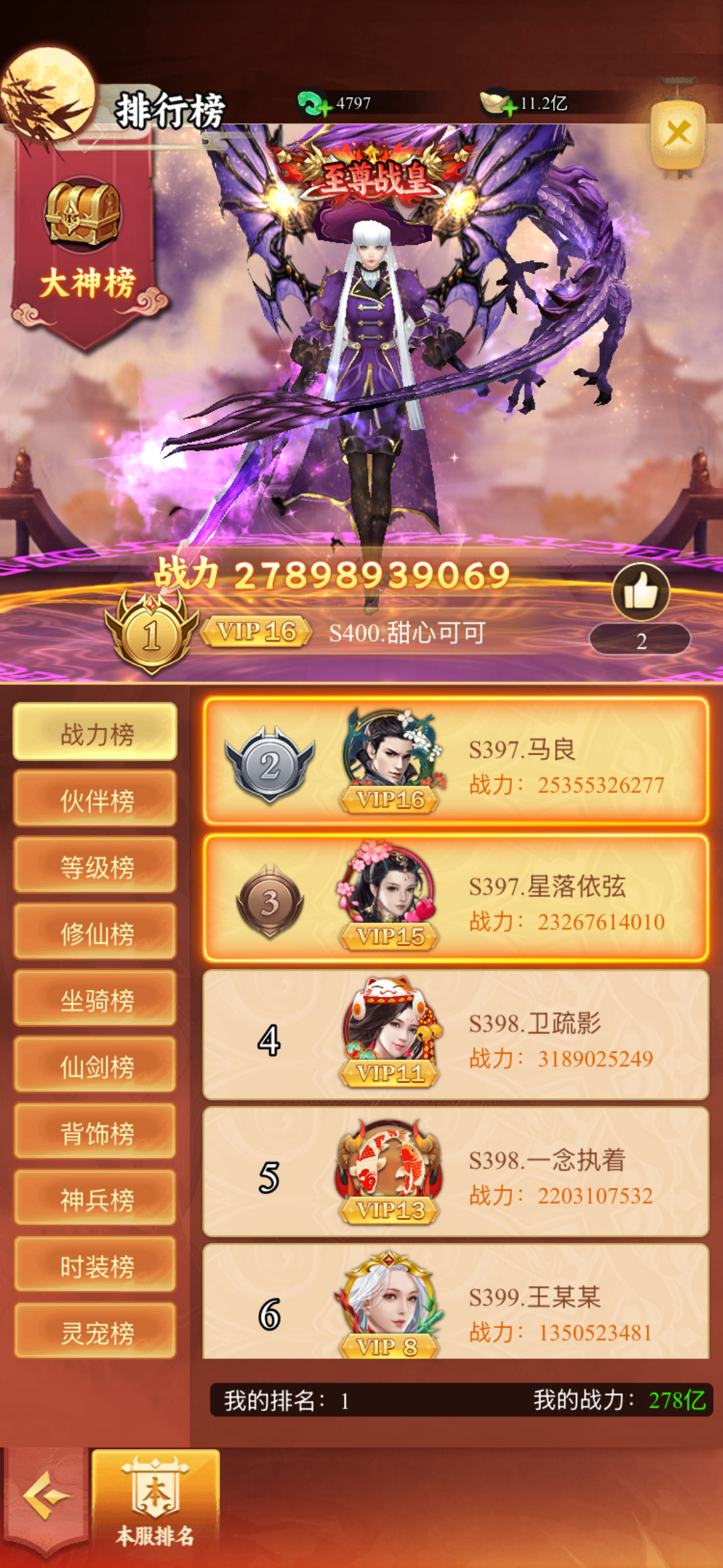Screen dimensions: 723x1568
Task: Close the 排行榜 ranking screen
Action: coord(678,133)
